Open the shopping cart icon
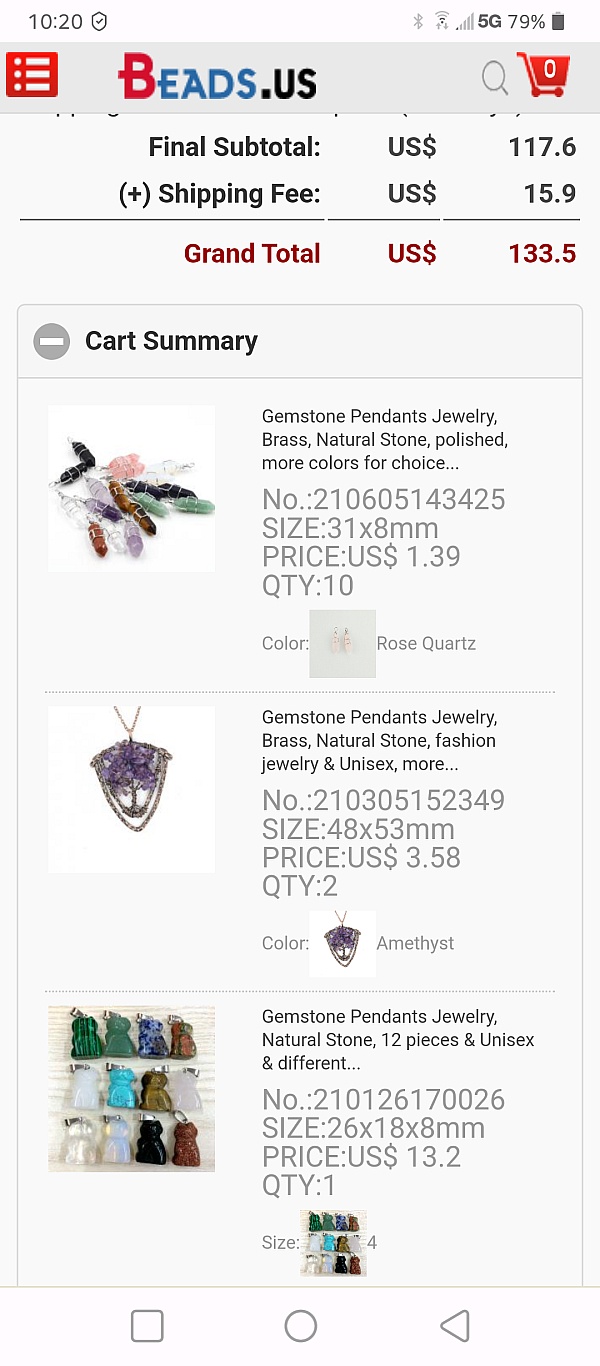This screenshot has height=1366, width=600. coord(544,75)
